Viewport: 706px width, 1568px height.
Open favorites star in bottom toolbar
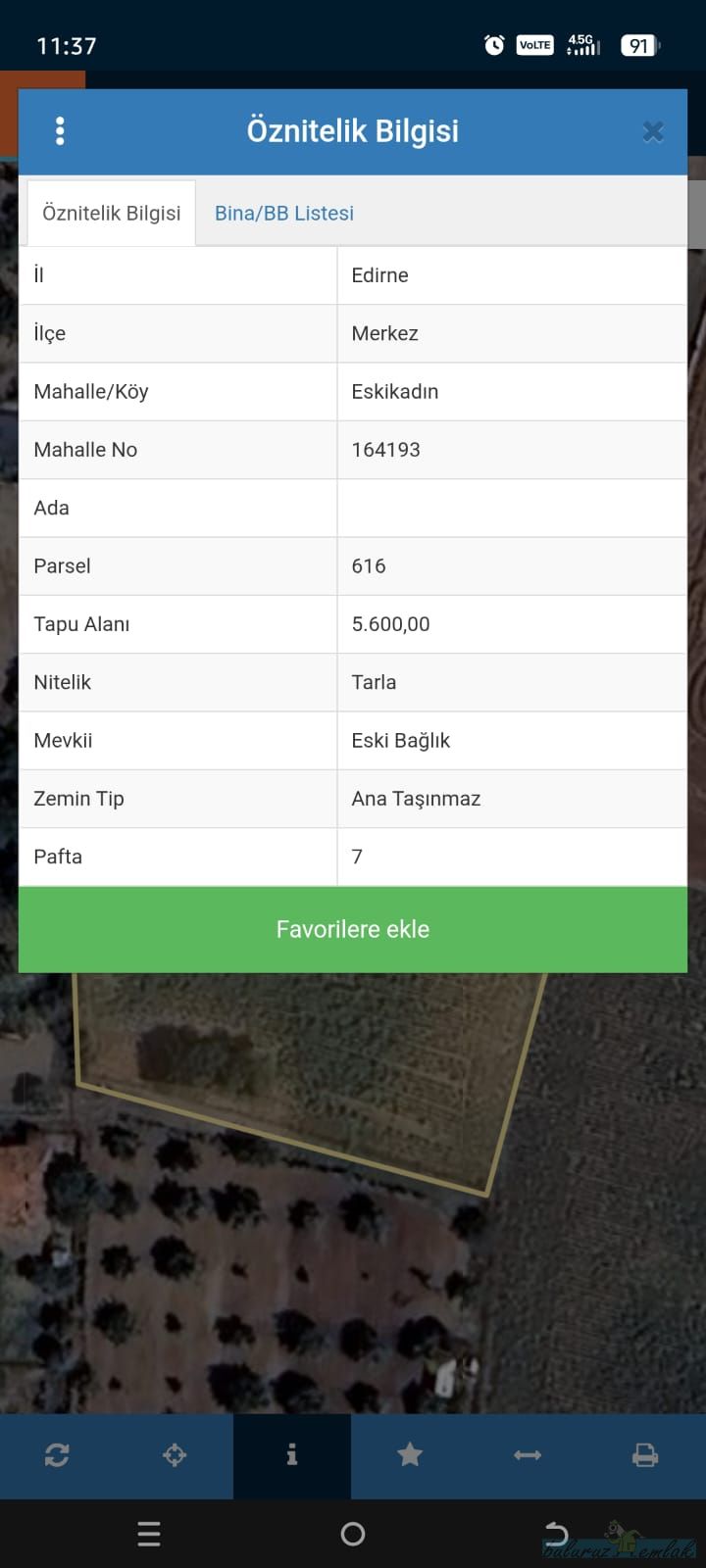point(410,1455)
